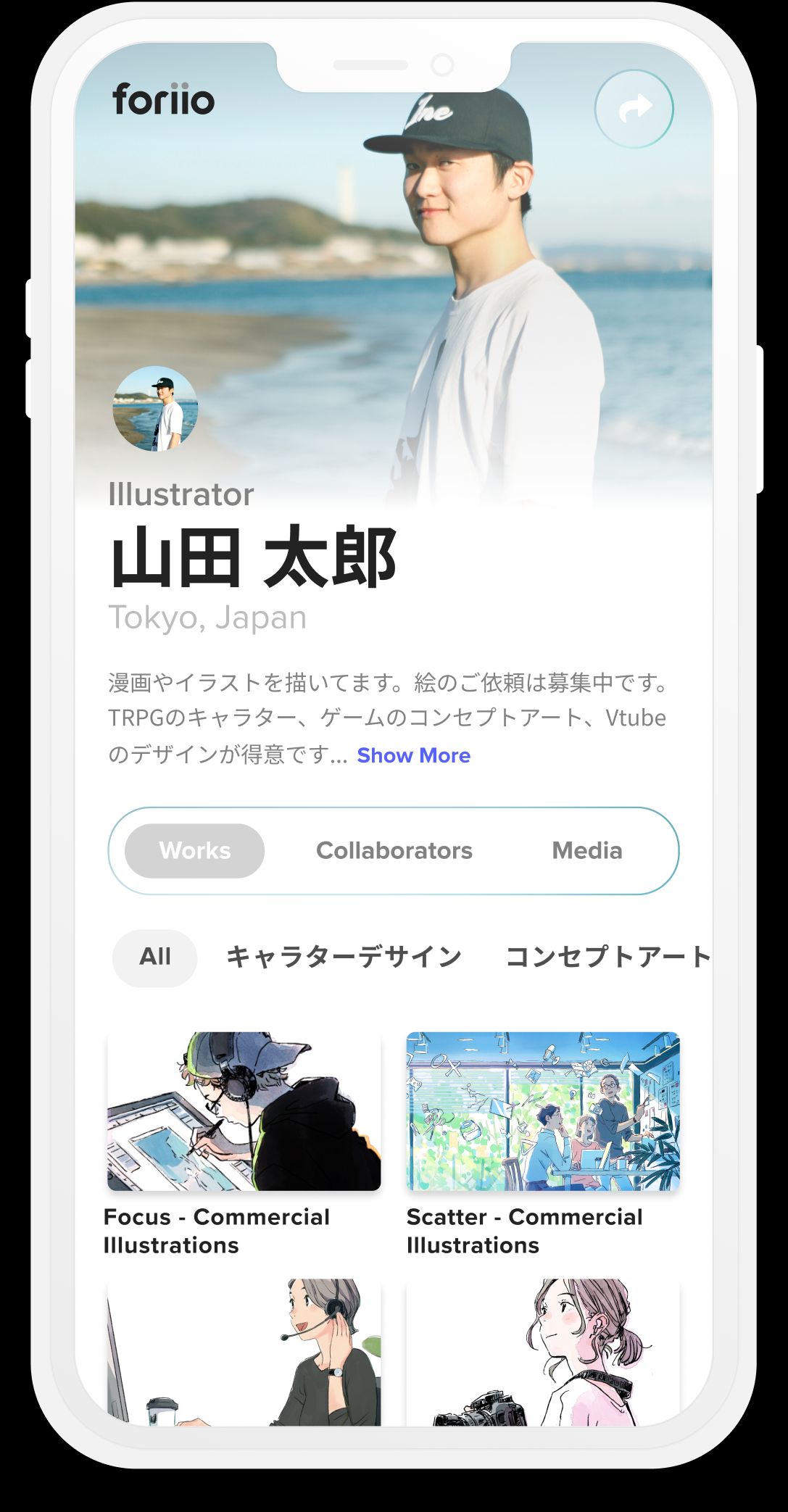The height and width of the screenshot is (1512, 788).
Task: Enable the キャラターデザイン category filter
Action: tap(344, 956)
